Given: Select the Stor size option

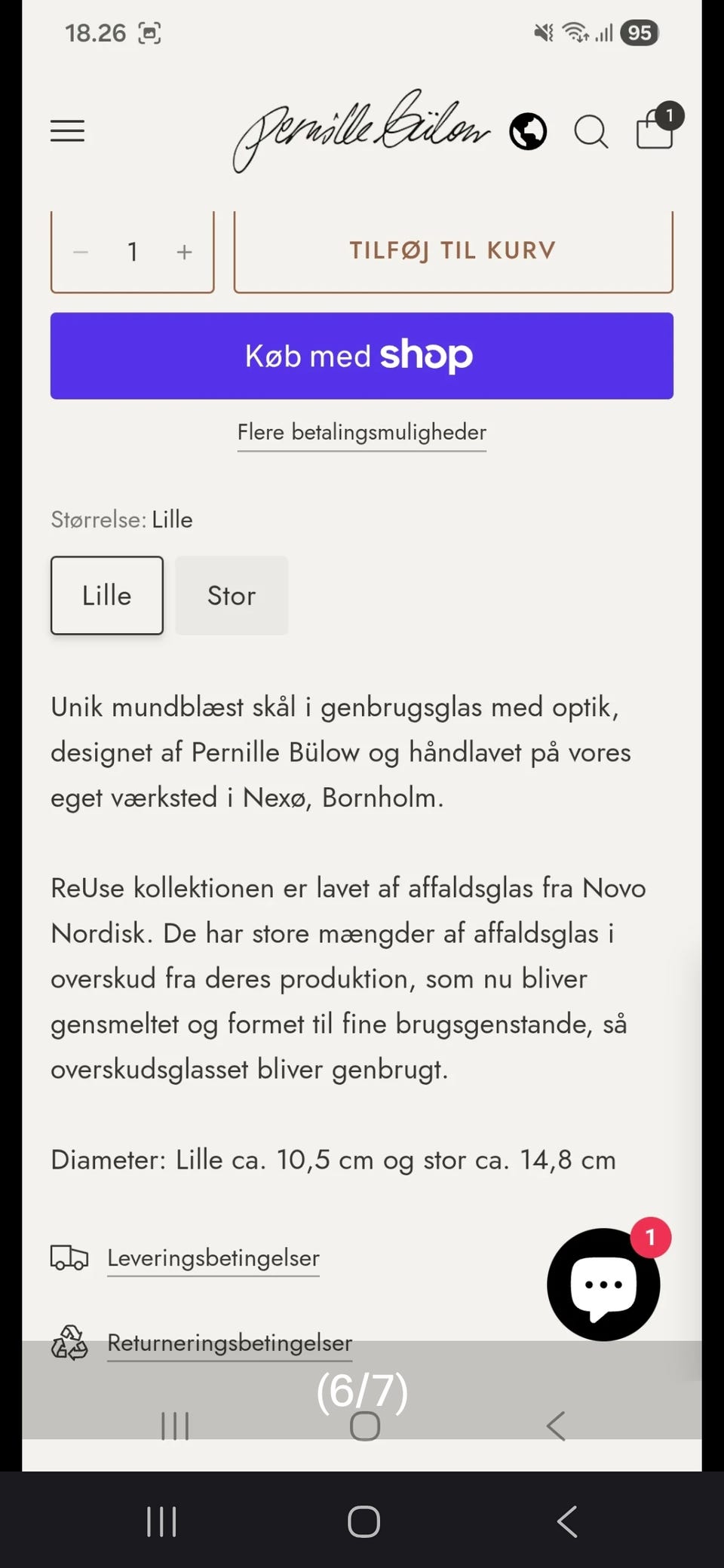Looking at the screenshot, I should [x=232, y=595].
